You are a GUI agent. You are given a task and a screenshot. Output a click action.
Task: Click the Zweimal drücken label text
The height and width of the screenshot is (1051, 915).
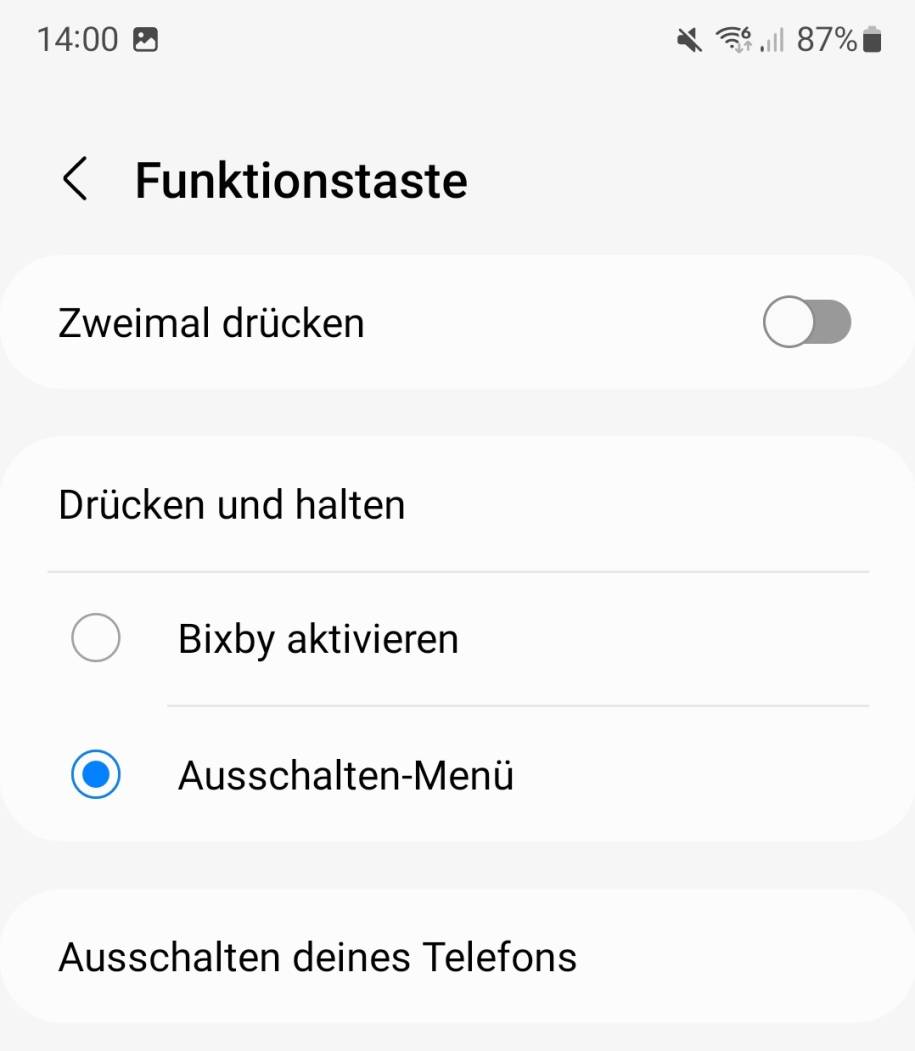coord(212,322)
